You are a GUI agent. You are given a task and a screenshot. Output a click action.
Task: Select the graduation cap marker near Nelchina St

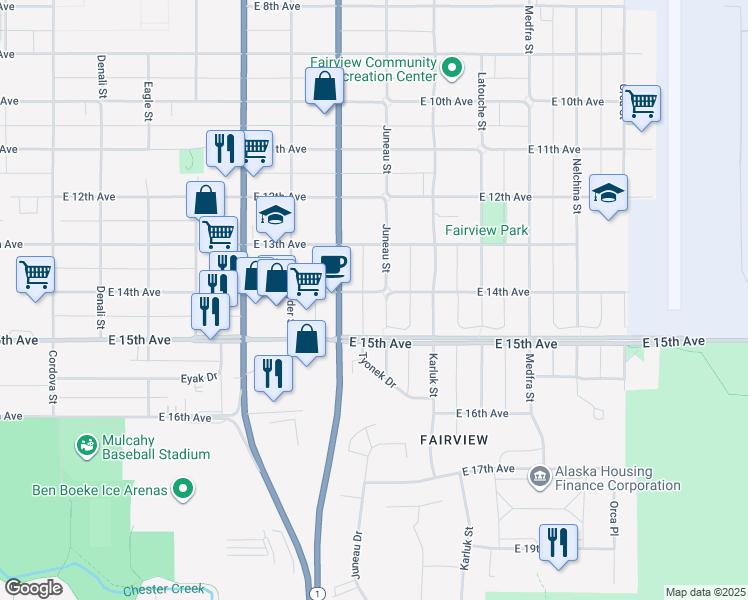point(608,193)
